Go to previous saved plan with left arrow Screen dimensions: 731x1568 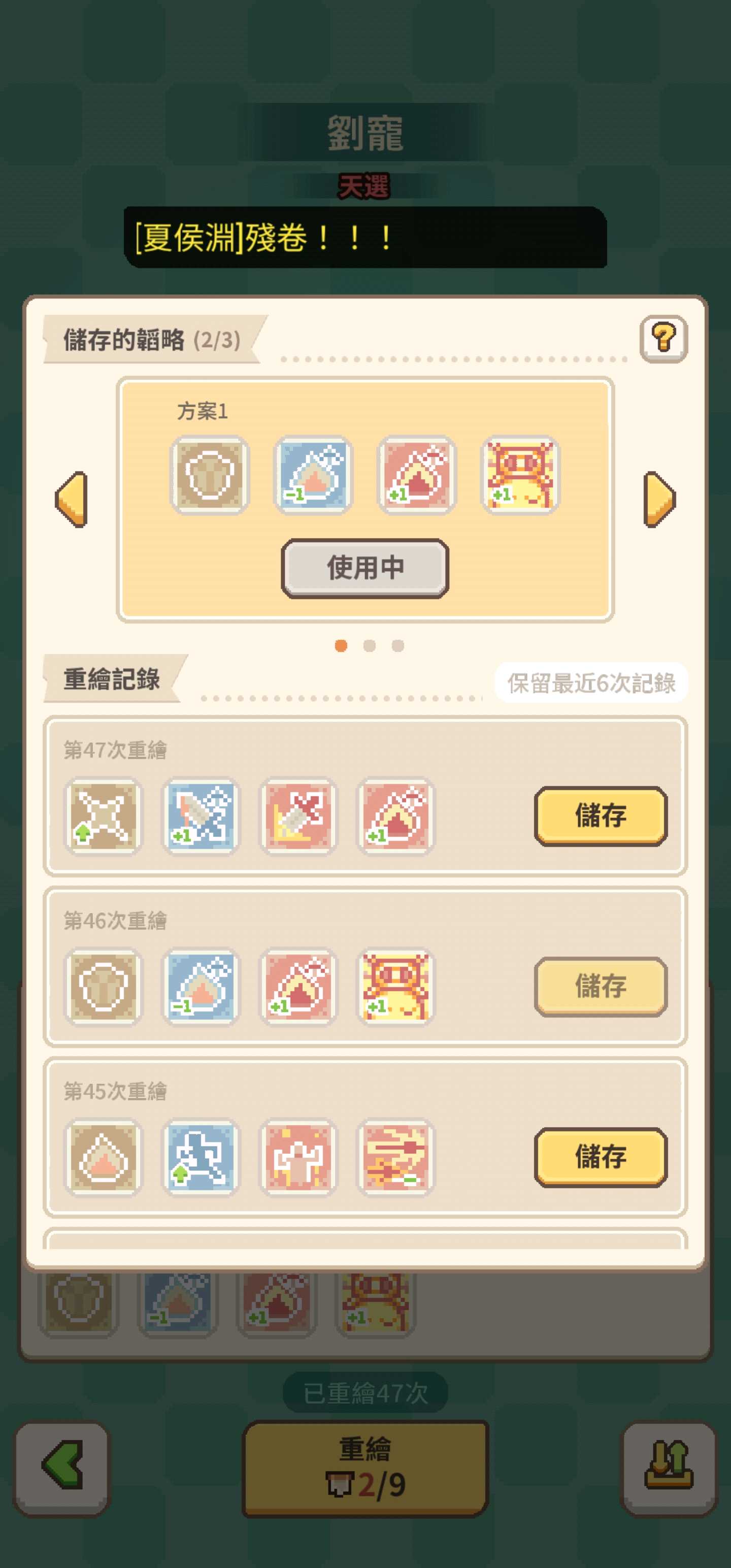click(72, 499)
